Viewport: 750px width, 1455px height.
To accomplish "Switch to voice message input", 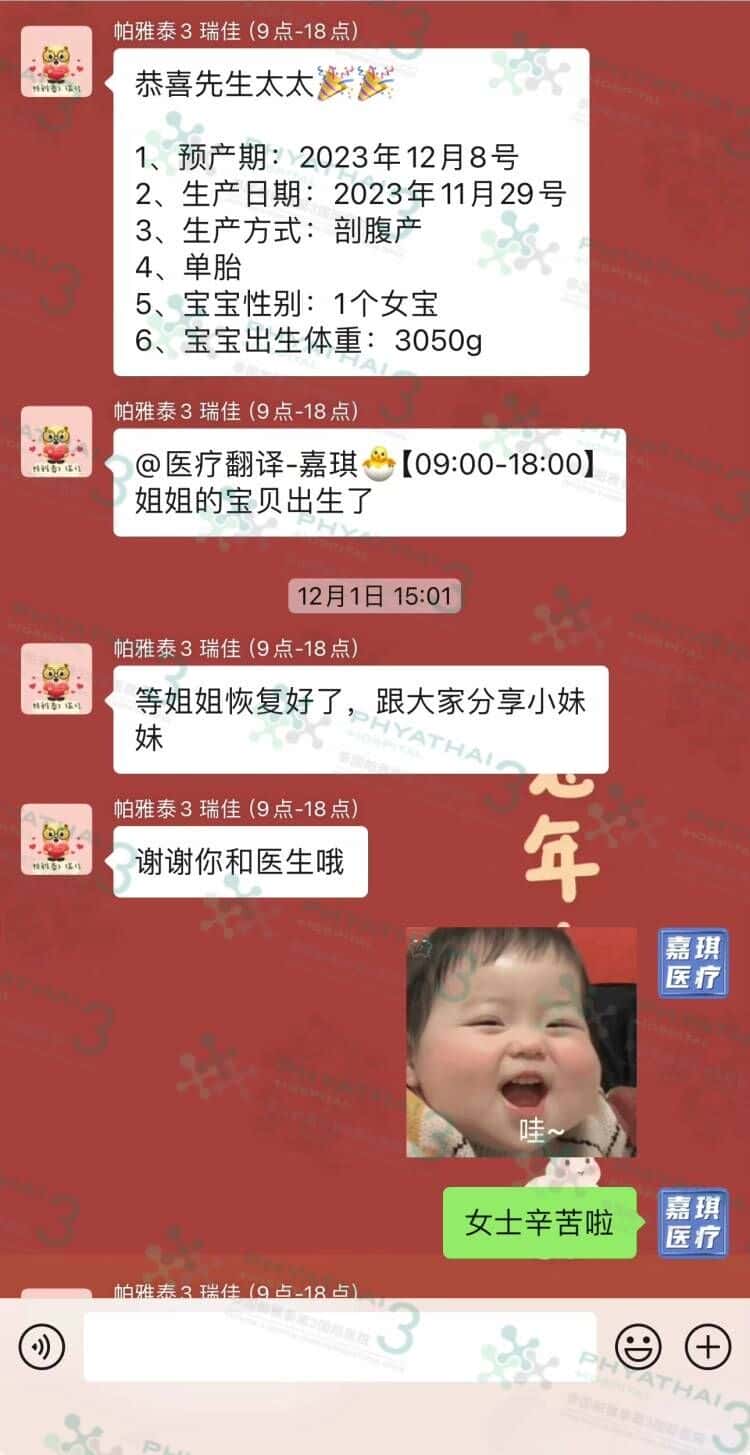I will pyautogui.click(x=41, y=1347).
